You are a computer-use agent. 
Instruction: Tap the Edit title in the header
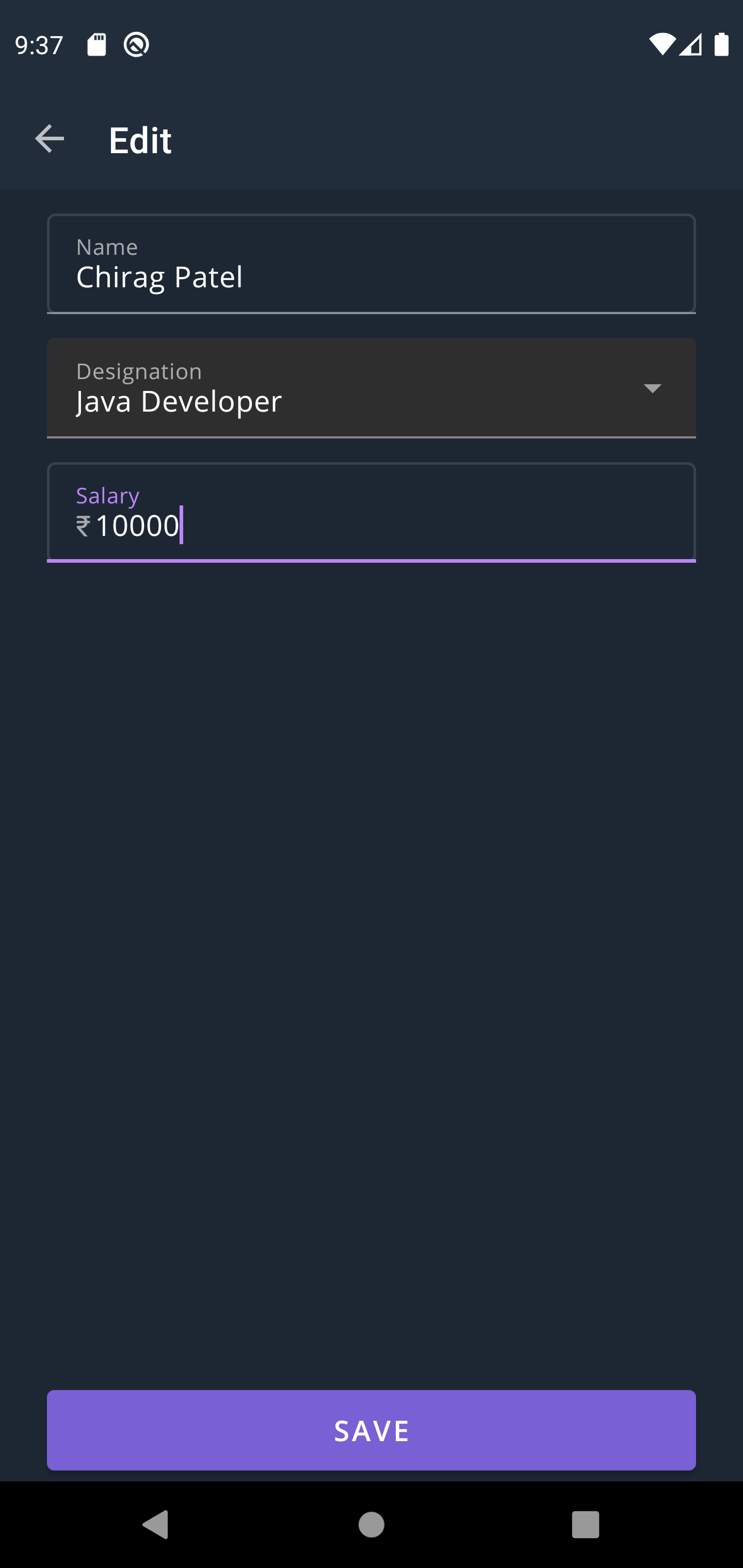tap(139, 139)
